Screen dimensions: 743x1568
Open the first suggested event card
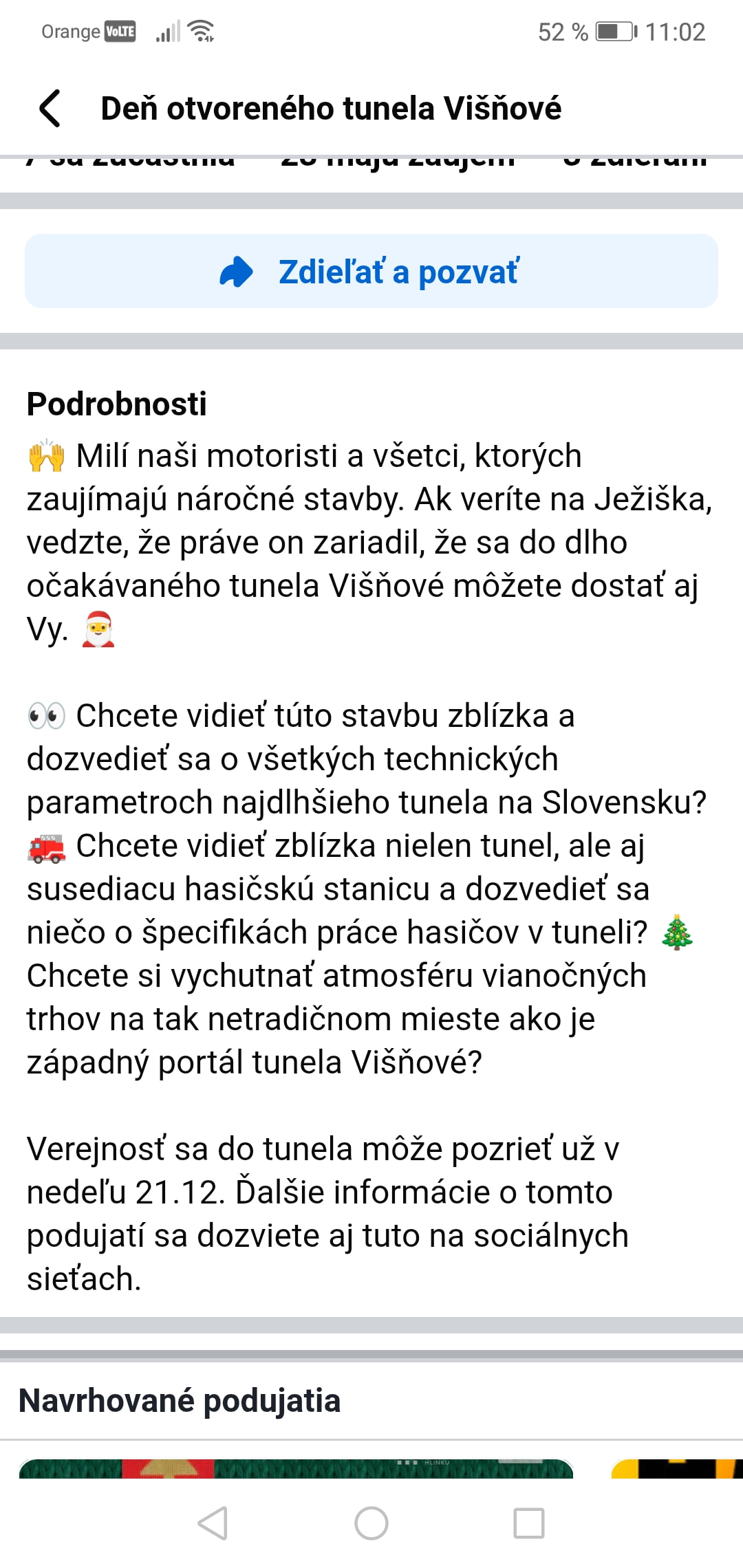tap(296, 1468)
